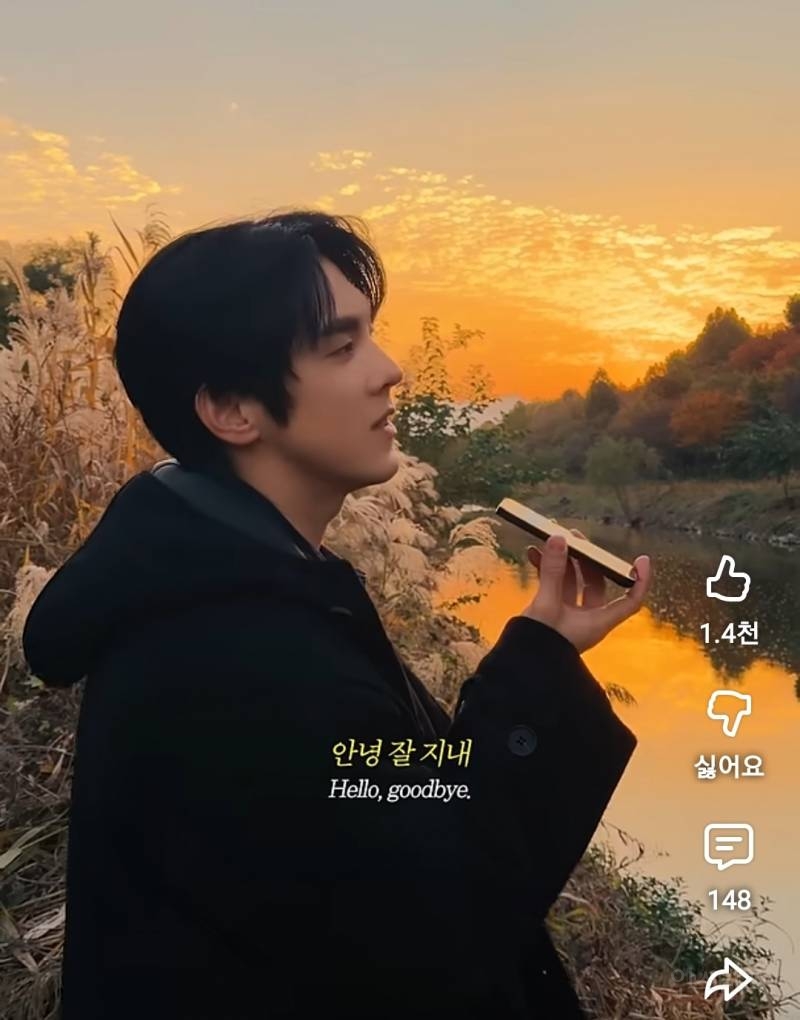Image resolution: width=800 pixels, height=1020 pixels.
Task: Select the dislike icon above 싫어요 label
Action: click(x=731, y=715)
